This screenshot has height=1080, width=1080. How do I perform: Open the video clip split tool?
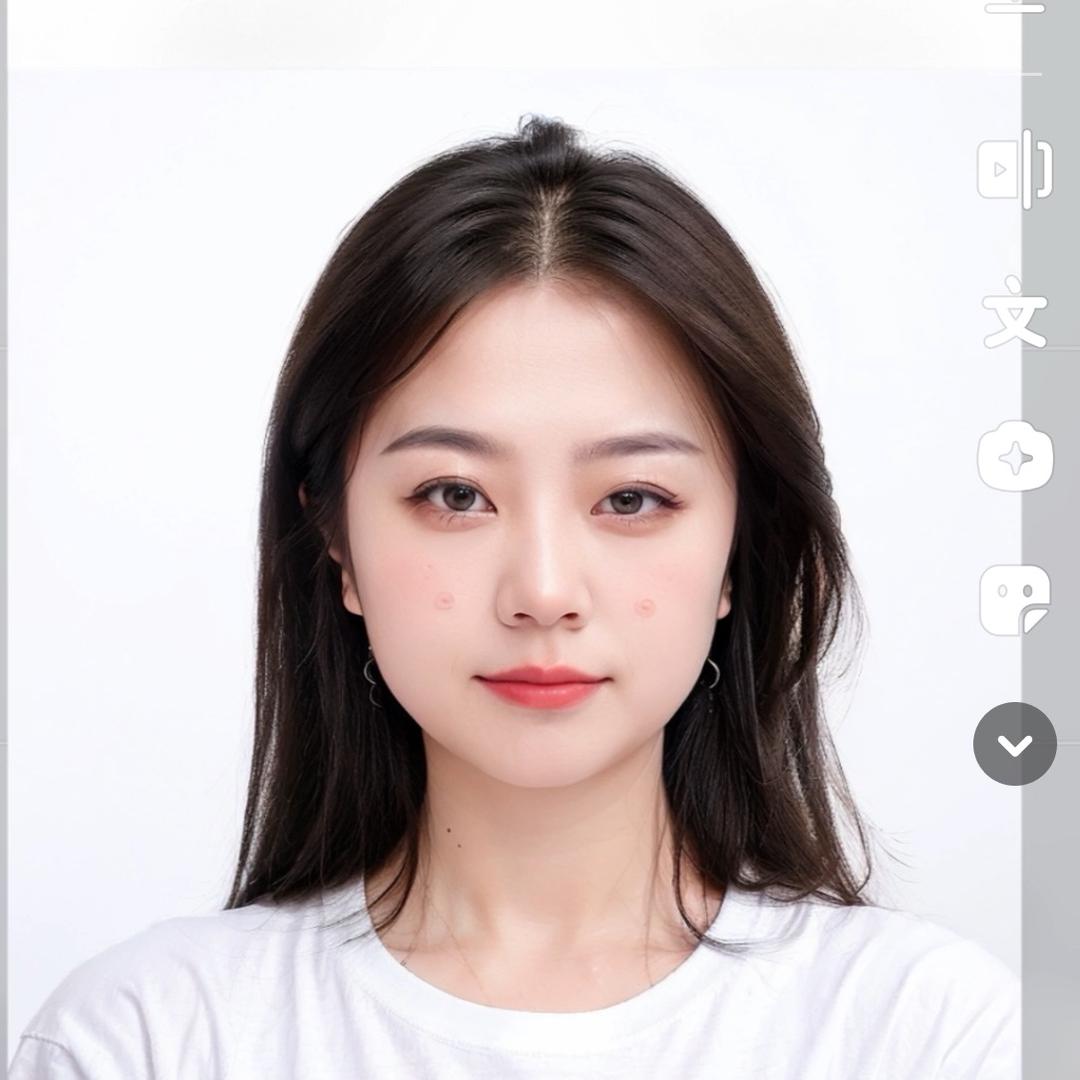(1014, 170)
